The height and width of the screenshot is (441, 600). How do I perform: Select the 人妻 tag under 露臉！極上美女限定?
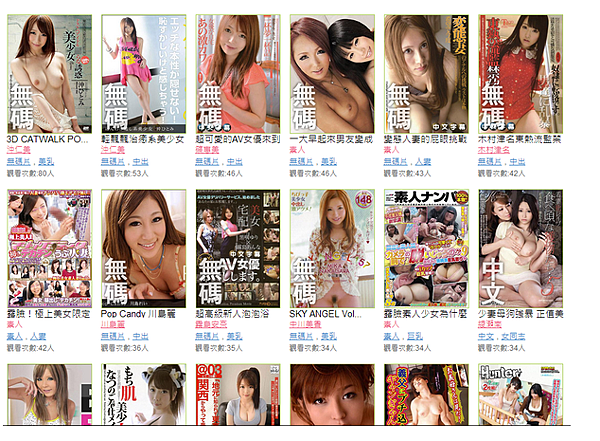pyautogui.click(x=38, y=337)
